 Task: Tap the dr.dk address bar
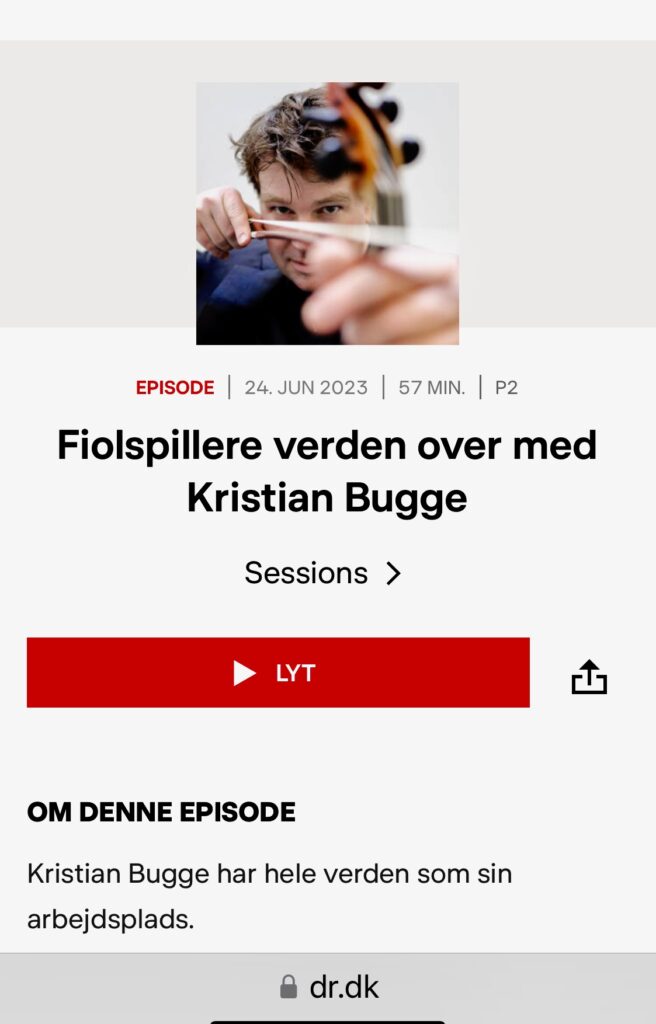tap(328, 987)
